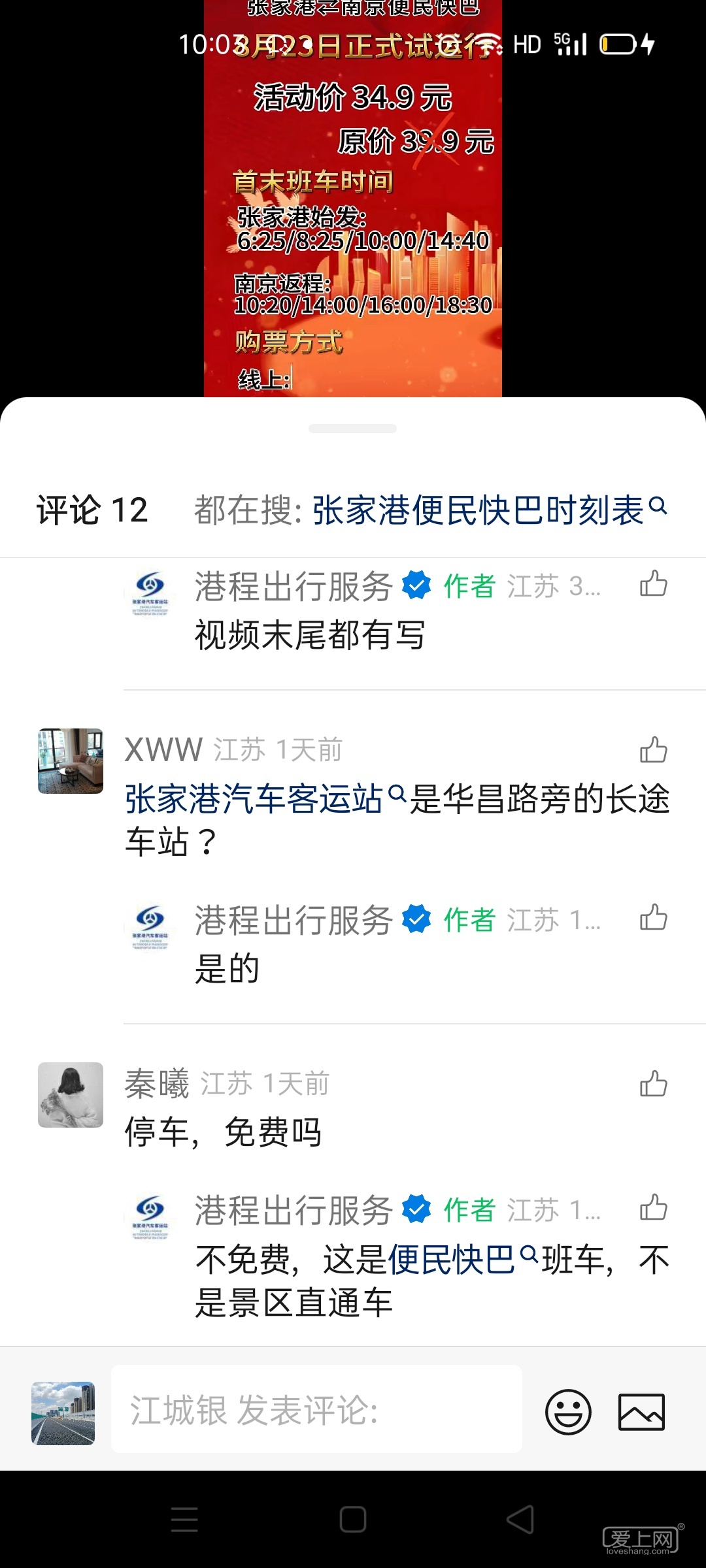Open the 便民快巴 search link

(x=462, y=1260)
